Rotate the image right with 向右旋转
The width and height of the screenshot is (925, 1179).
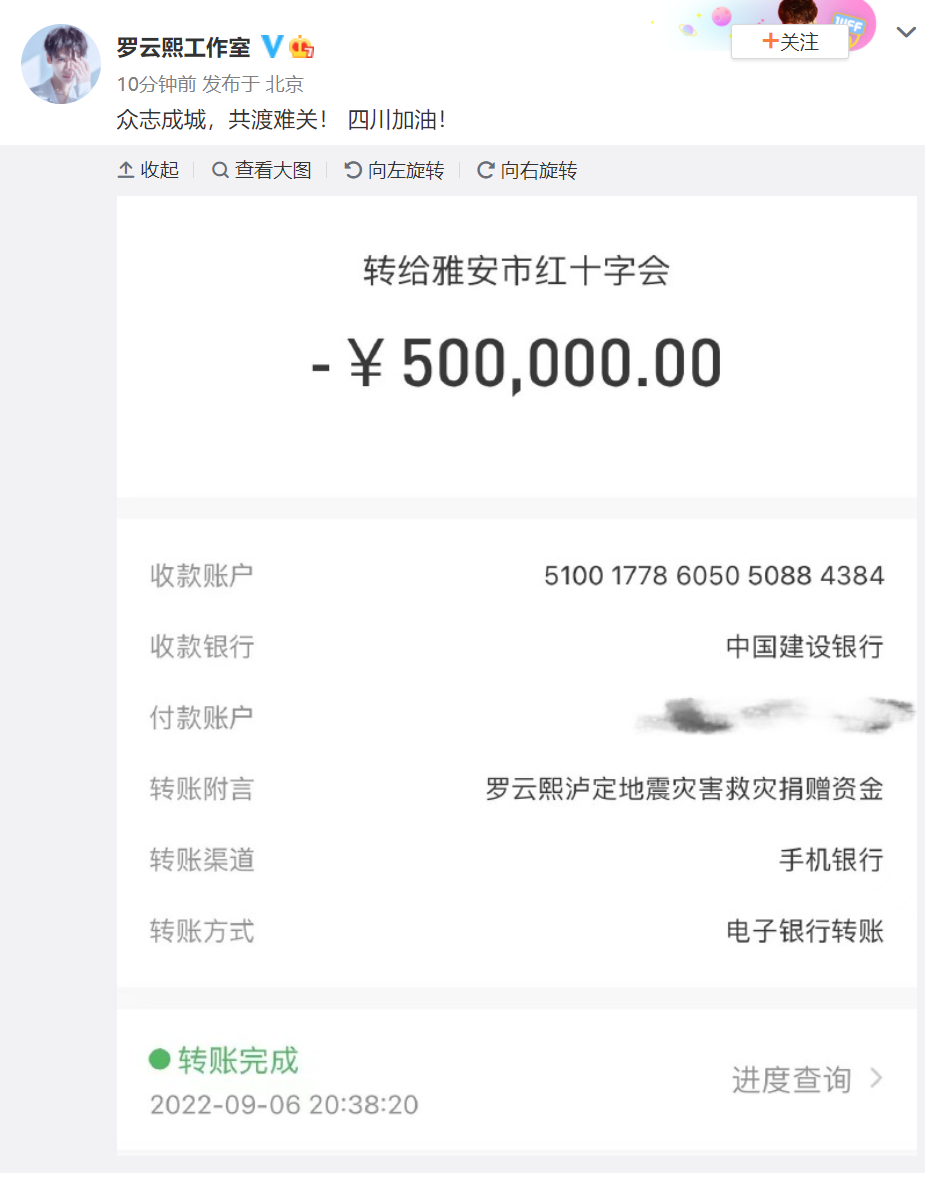click(x=527, y=170)
